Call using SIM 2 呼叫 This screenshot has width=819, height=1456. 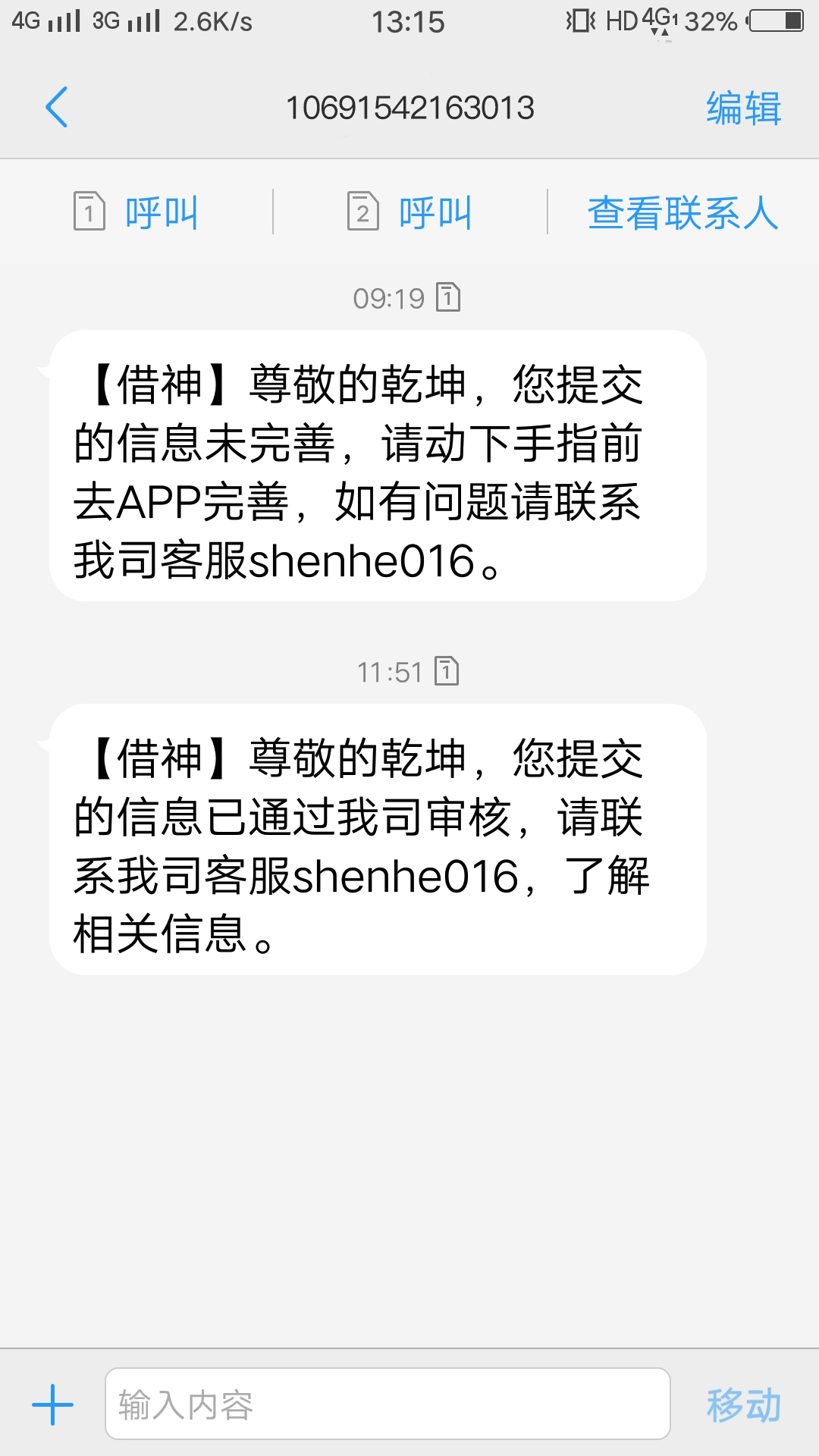tap(410, 212)
